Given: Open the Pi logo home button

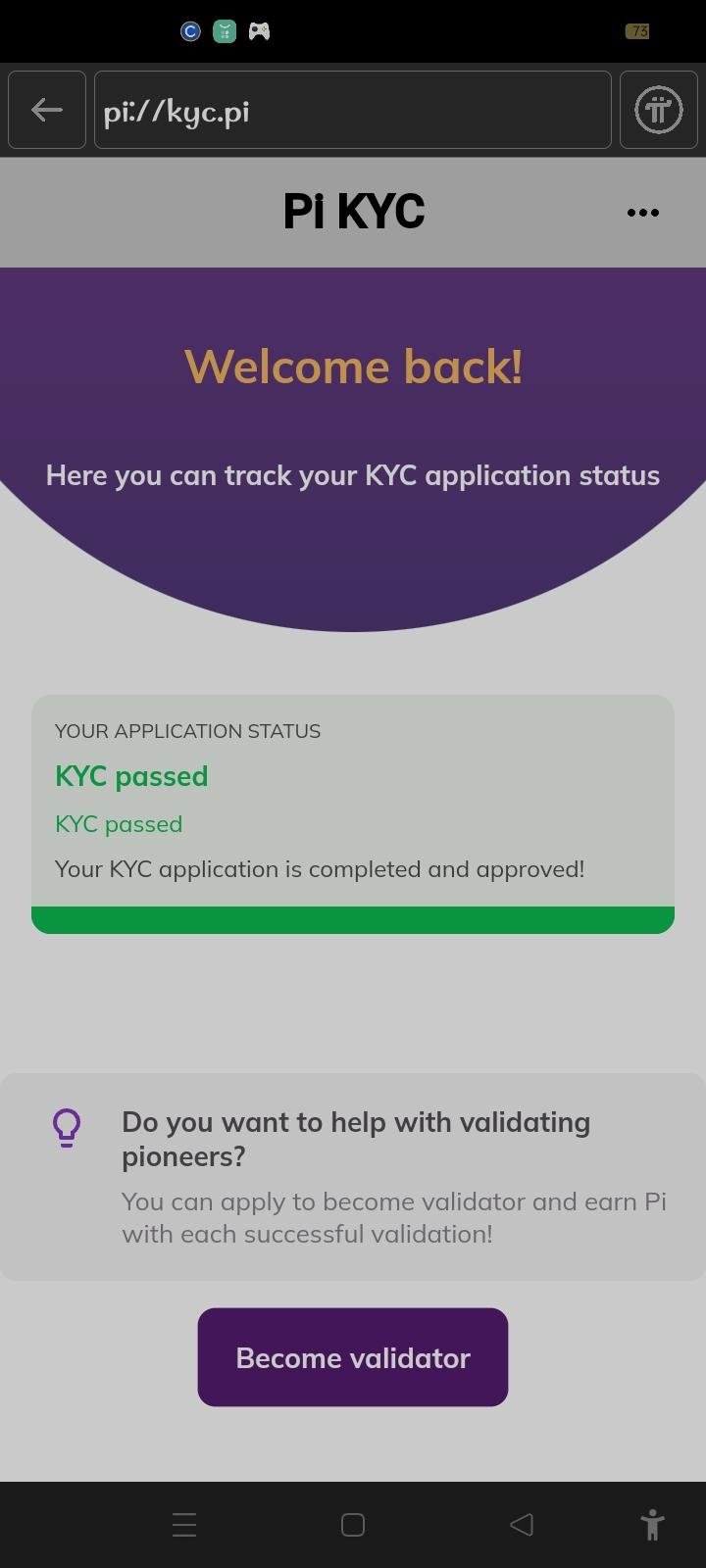Looking at the screenshot, I should pyautogui.click(x=658, y=110).
